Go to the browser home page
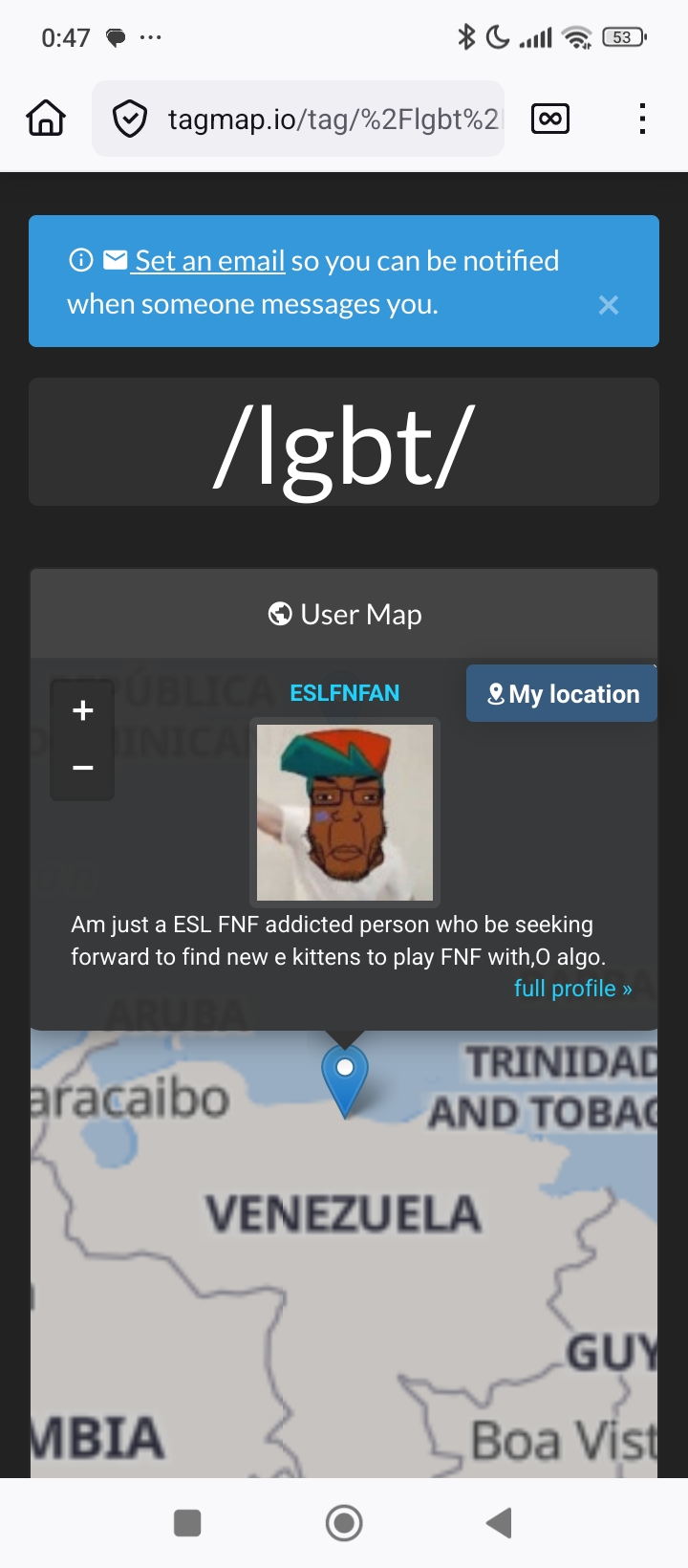This screenshot has width=688, height=1568. point(46,119)
